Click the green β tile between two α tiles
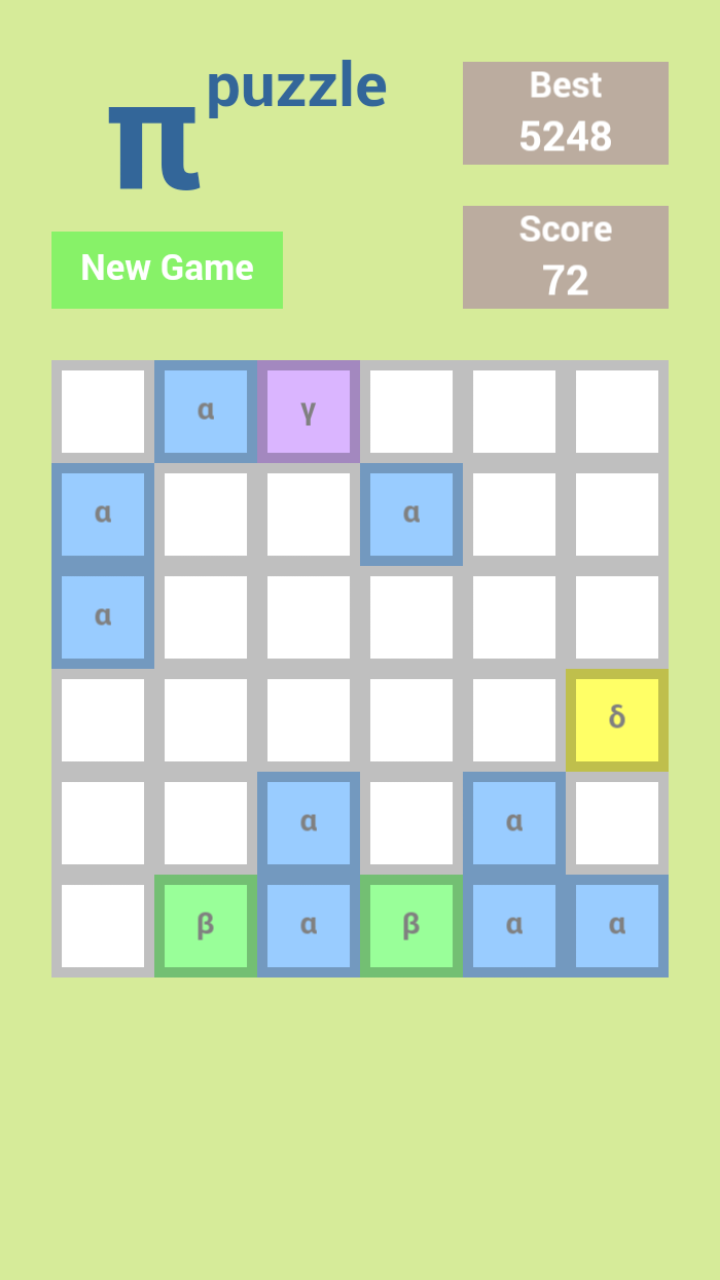The width and height of the screenshot is (720, 1280). (411, 925)
